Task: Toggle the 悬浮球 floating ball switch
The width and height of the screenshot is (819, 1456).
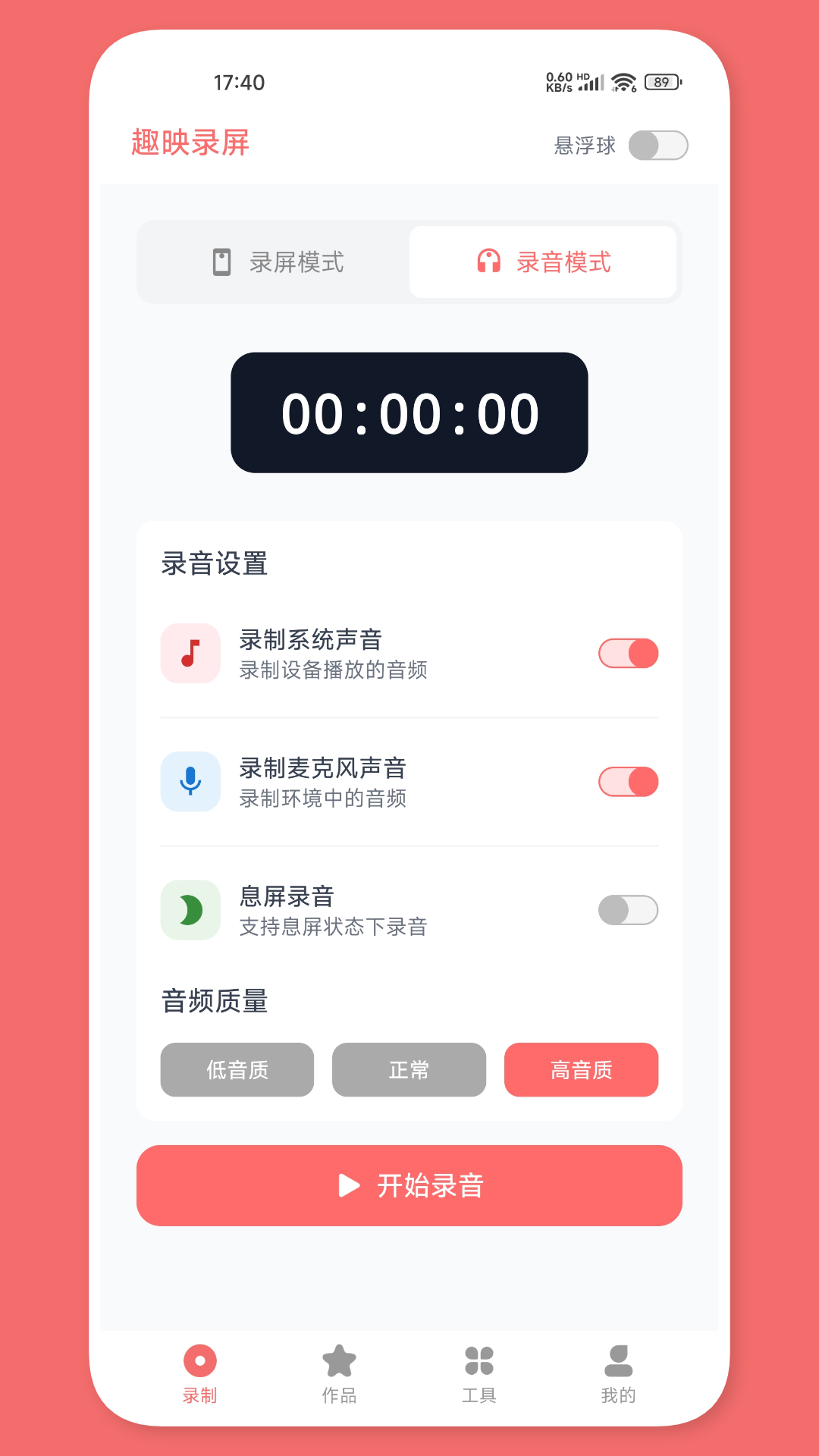Action: [657, 146]
